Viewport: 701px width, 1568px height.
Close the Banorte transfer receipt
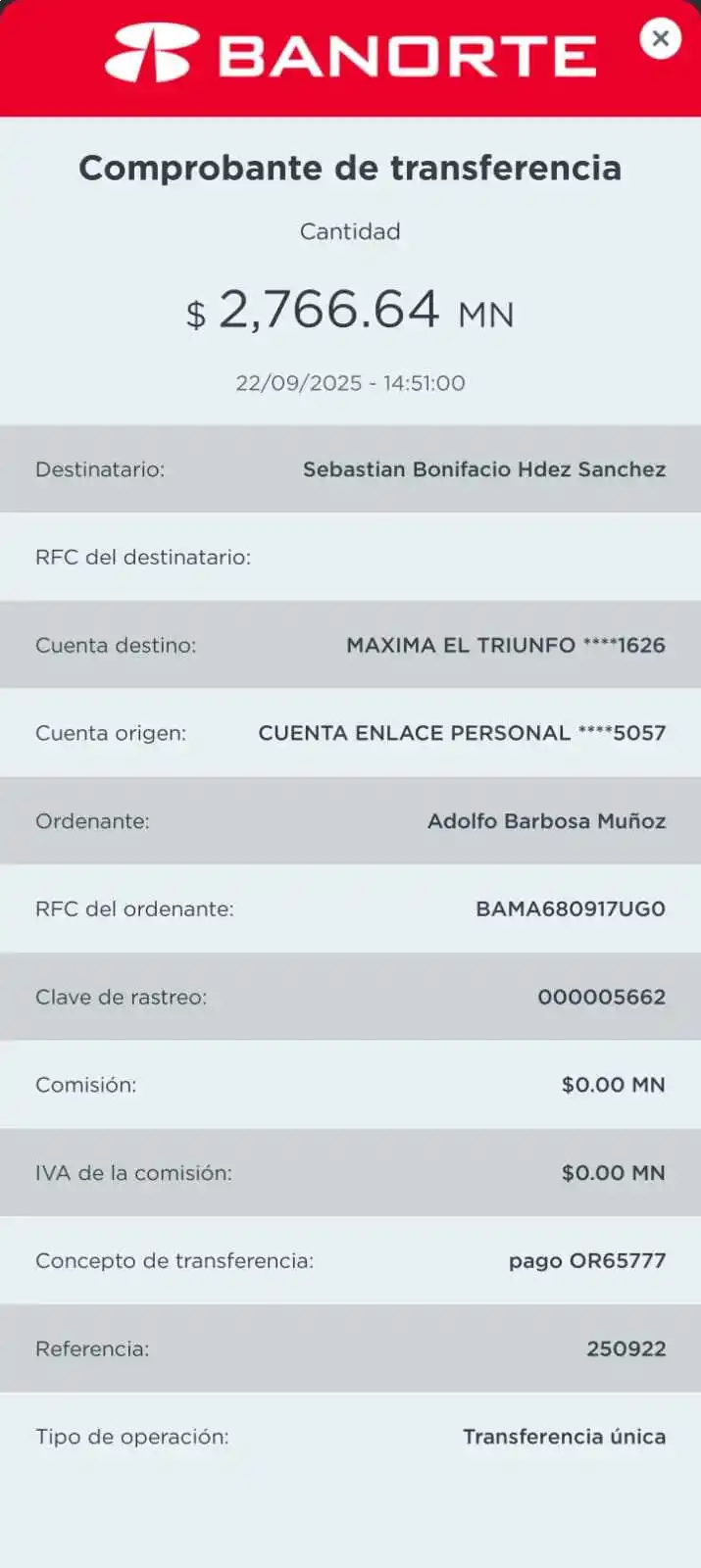click(660, 39)
